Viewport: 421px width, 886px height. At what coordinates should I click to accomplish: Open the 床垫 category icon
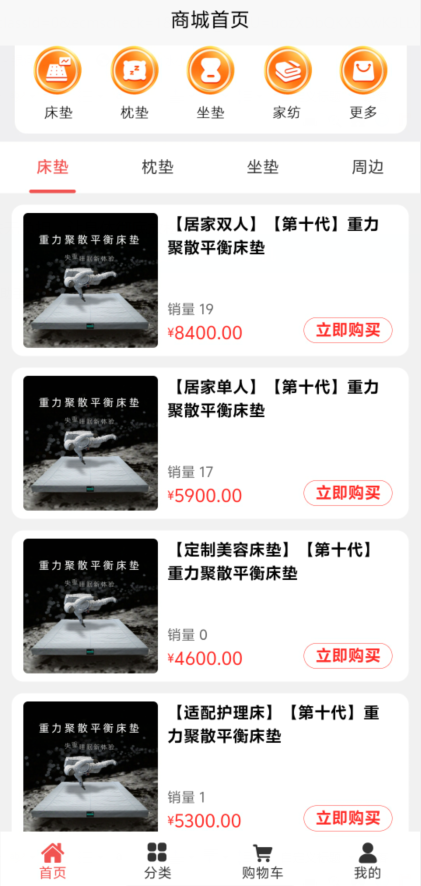[x=58, y=71]
